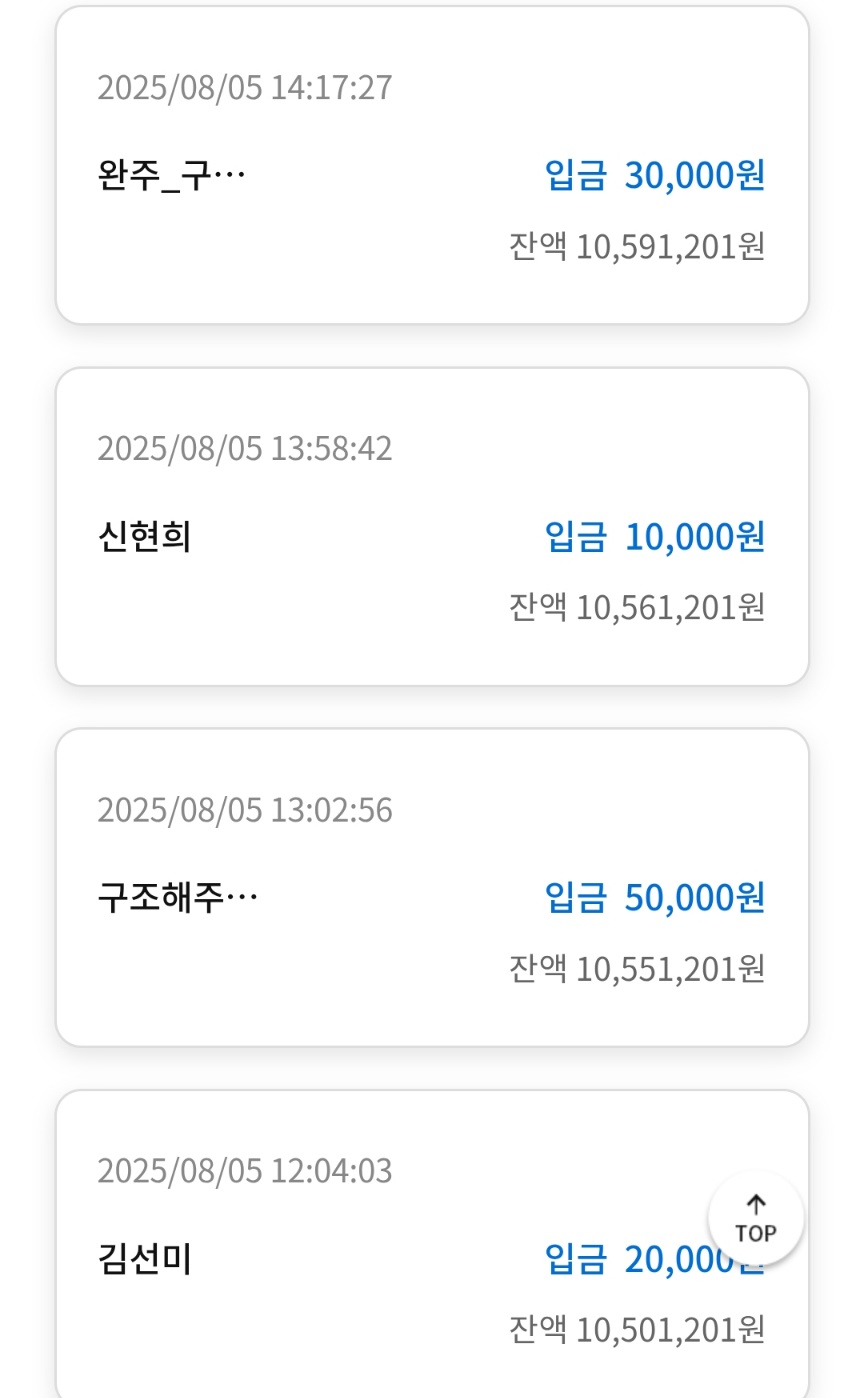
Task: Jump back up with the TOP button
Action: 756,1219
